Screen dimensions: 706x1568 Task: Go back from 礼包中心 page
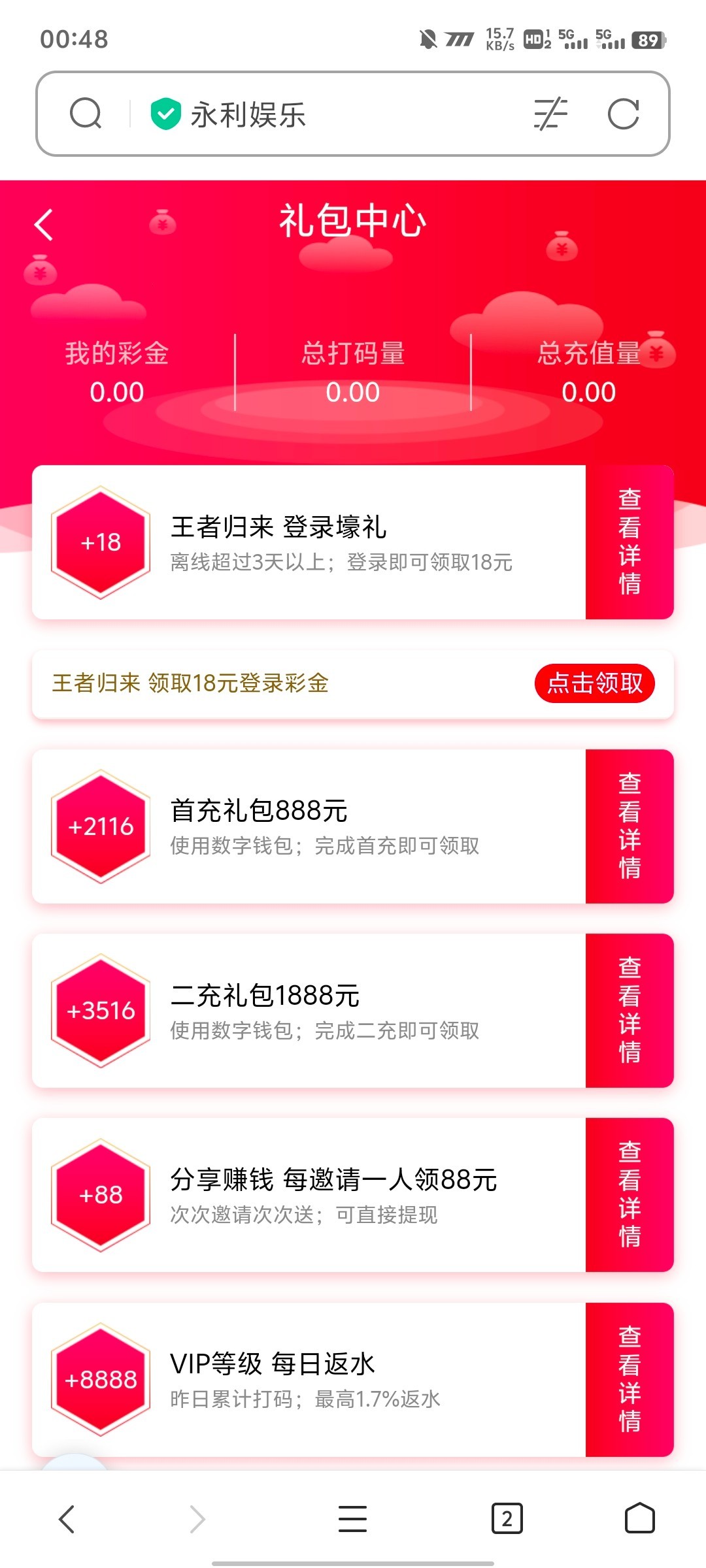click(x=44, y=225)
